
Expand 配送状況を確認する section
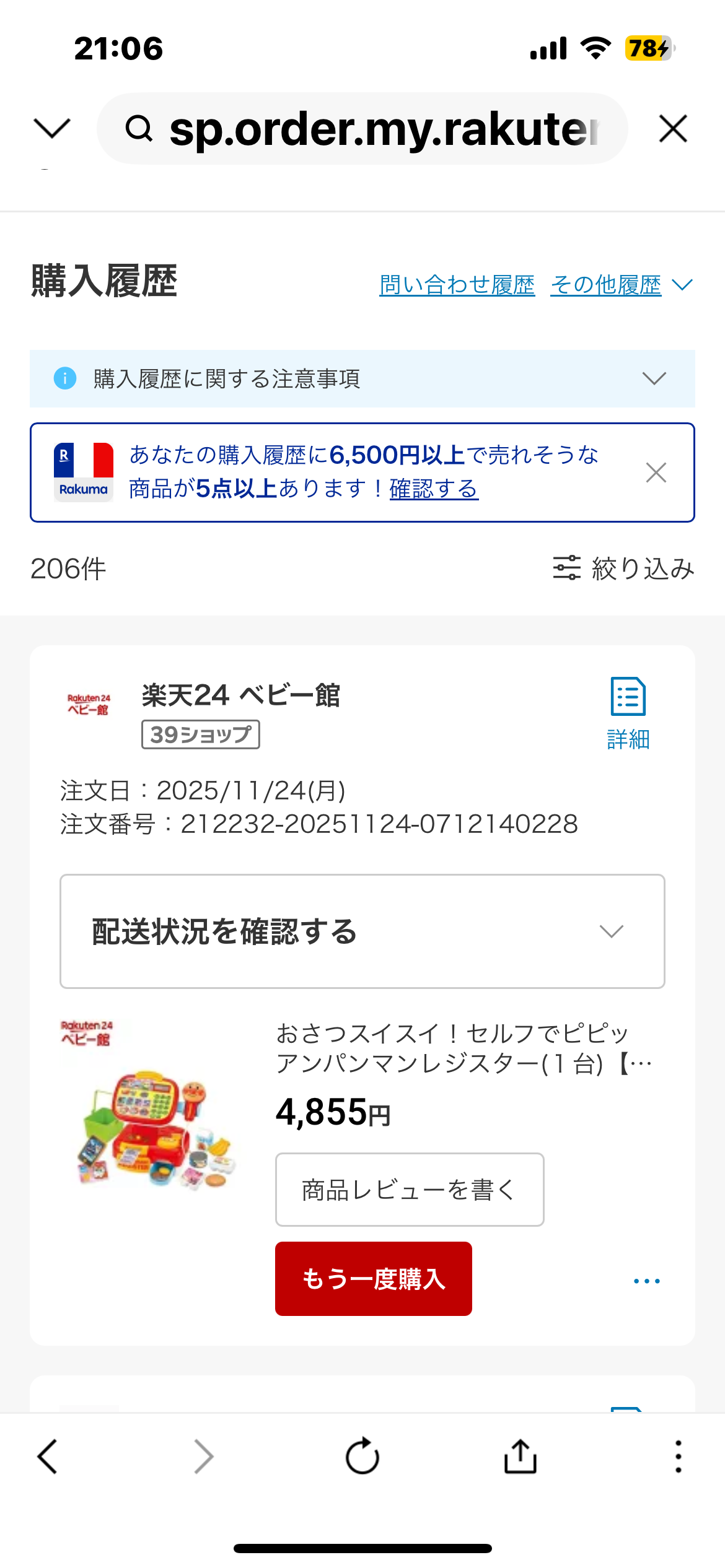point(362,931)
